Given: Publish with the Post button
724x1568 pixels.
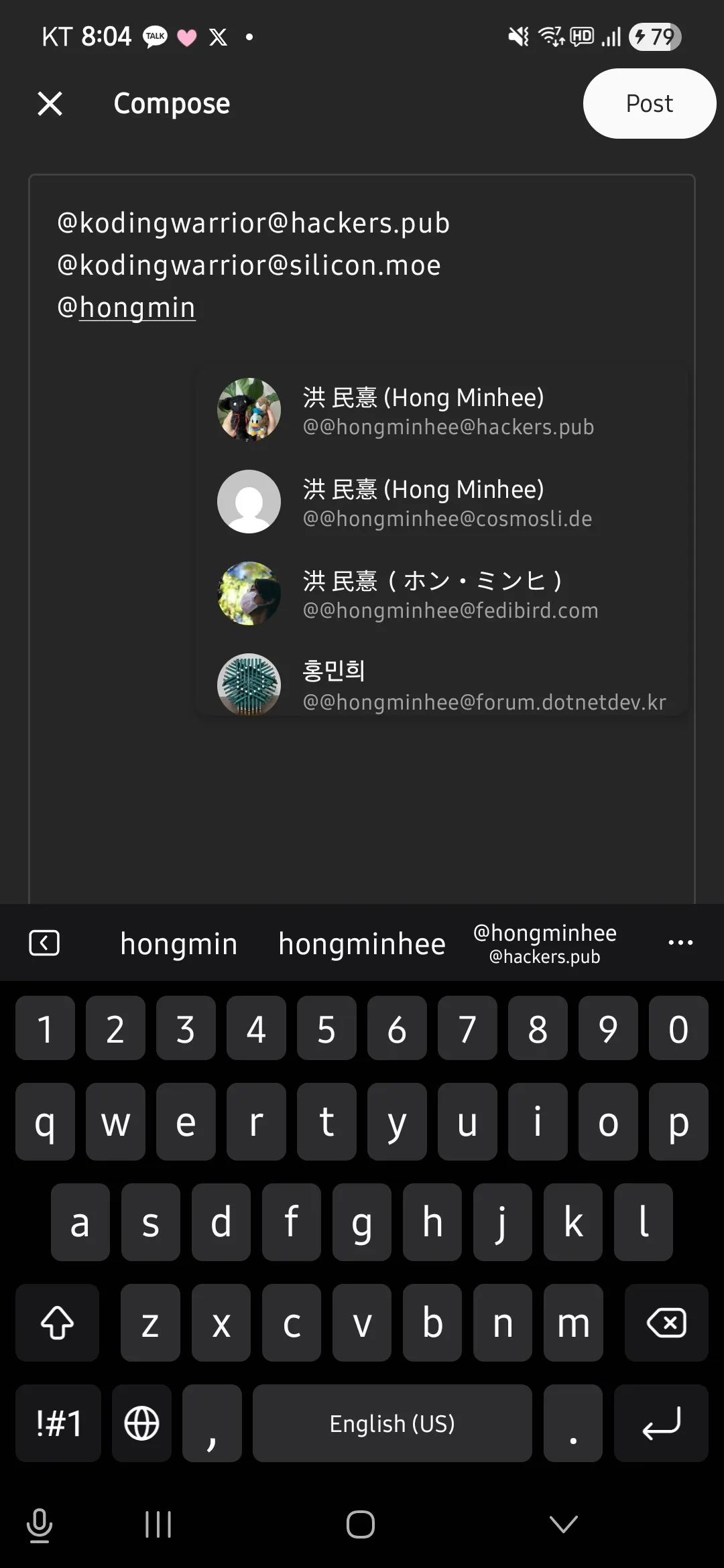Looking at the screenshot, I should coord(649,104).
